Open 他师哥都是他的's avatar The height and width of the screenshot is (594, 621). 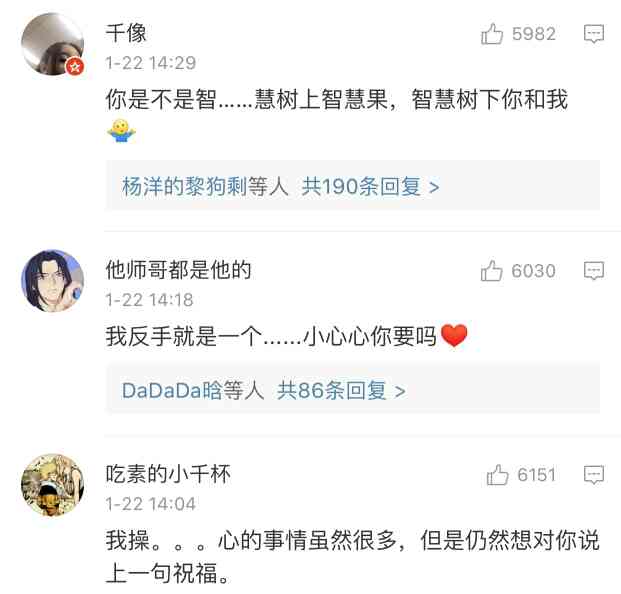52,281
